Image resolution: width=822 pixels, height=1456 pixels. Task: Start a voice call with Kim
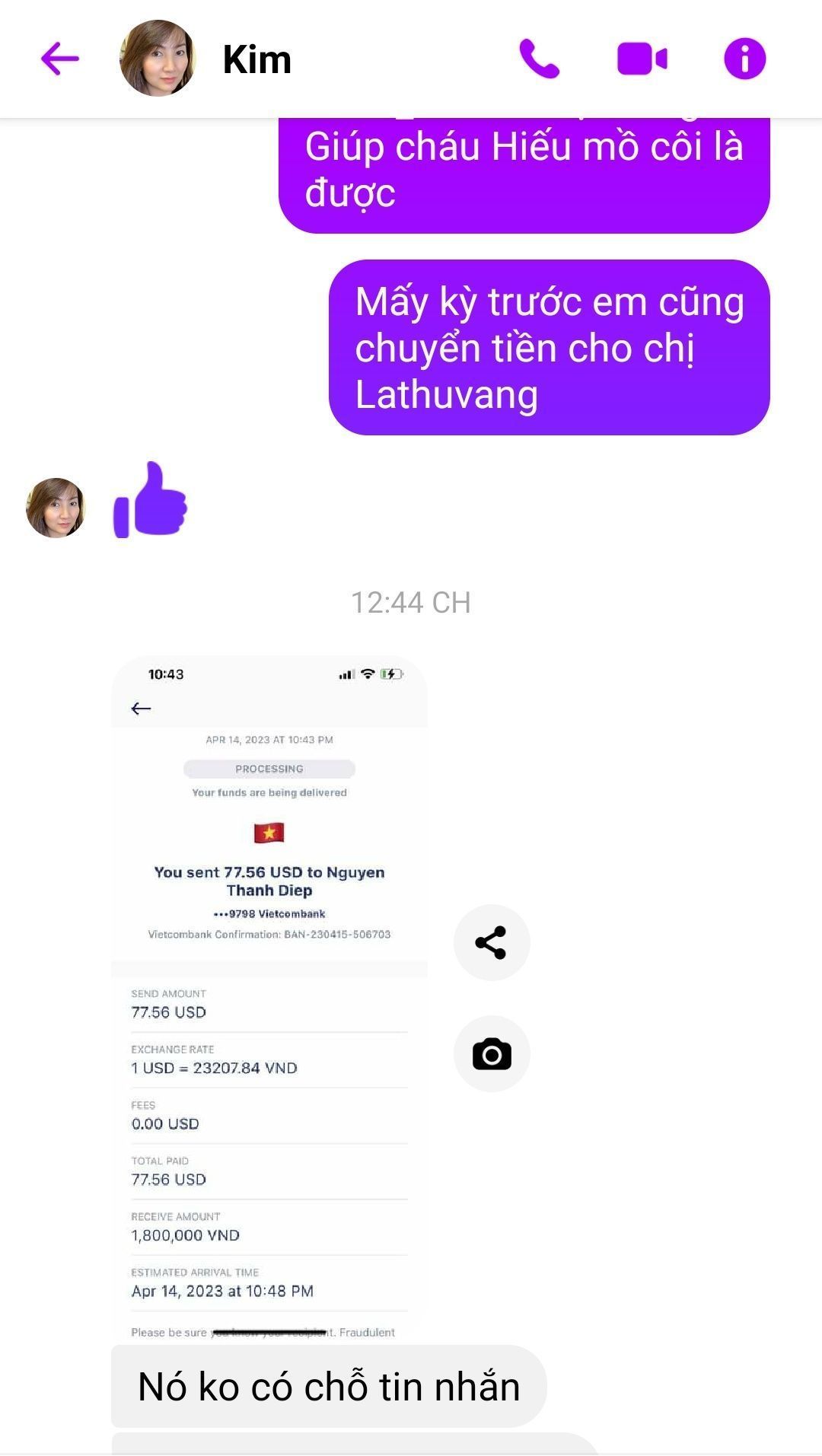tap(539, 59)
